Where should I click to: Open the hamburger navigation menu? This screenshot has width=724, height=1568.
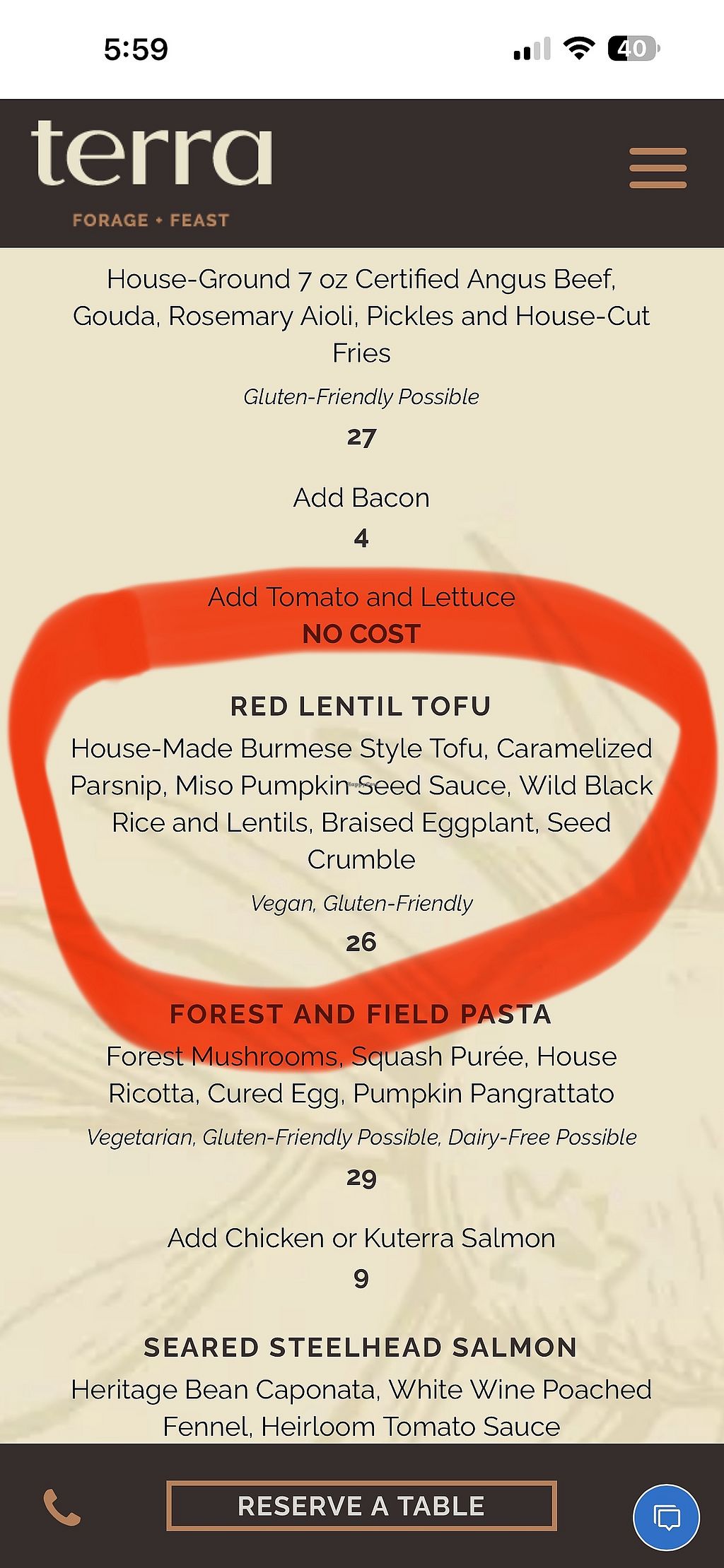point(658,168)
